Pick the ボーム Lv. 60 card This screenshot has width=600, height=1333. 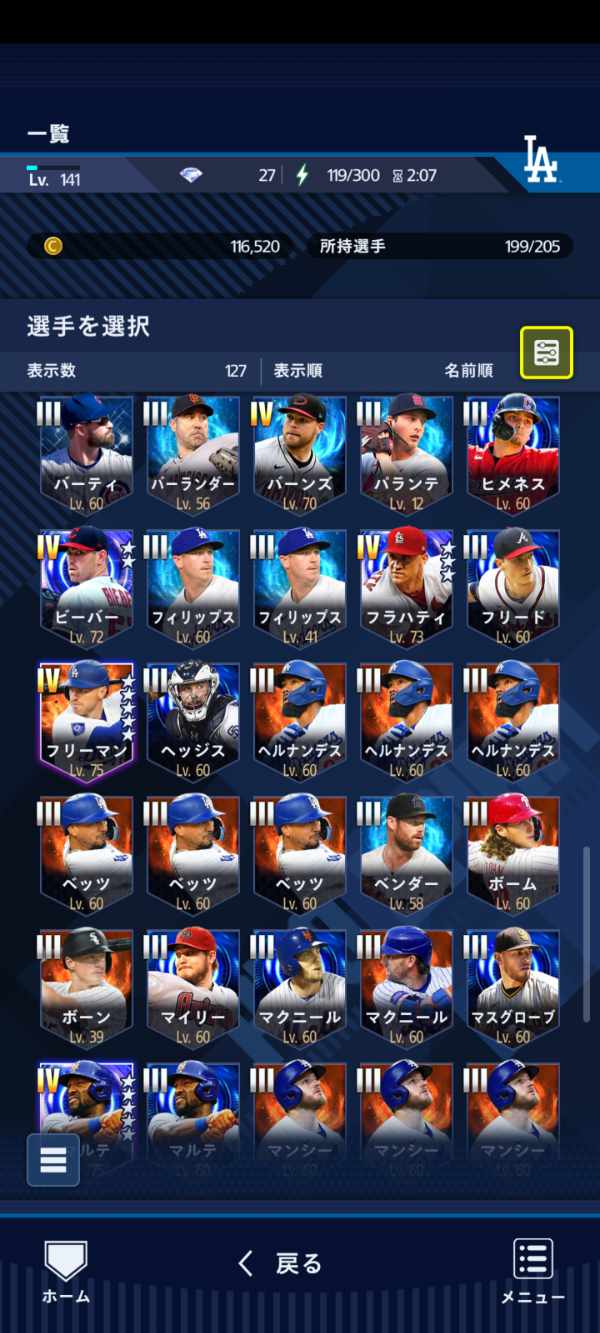click(x=513, y=854)
